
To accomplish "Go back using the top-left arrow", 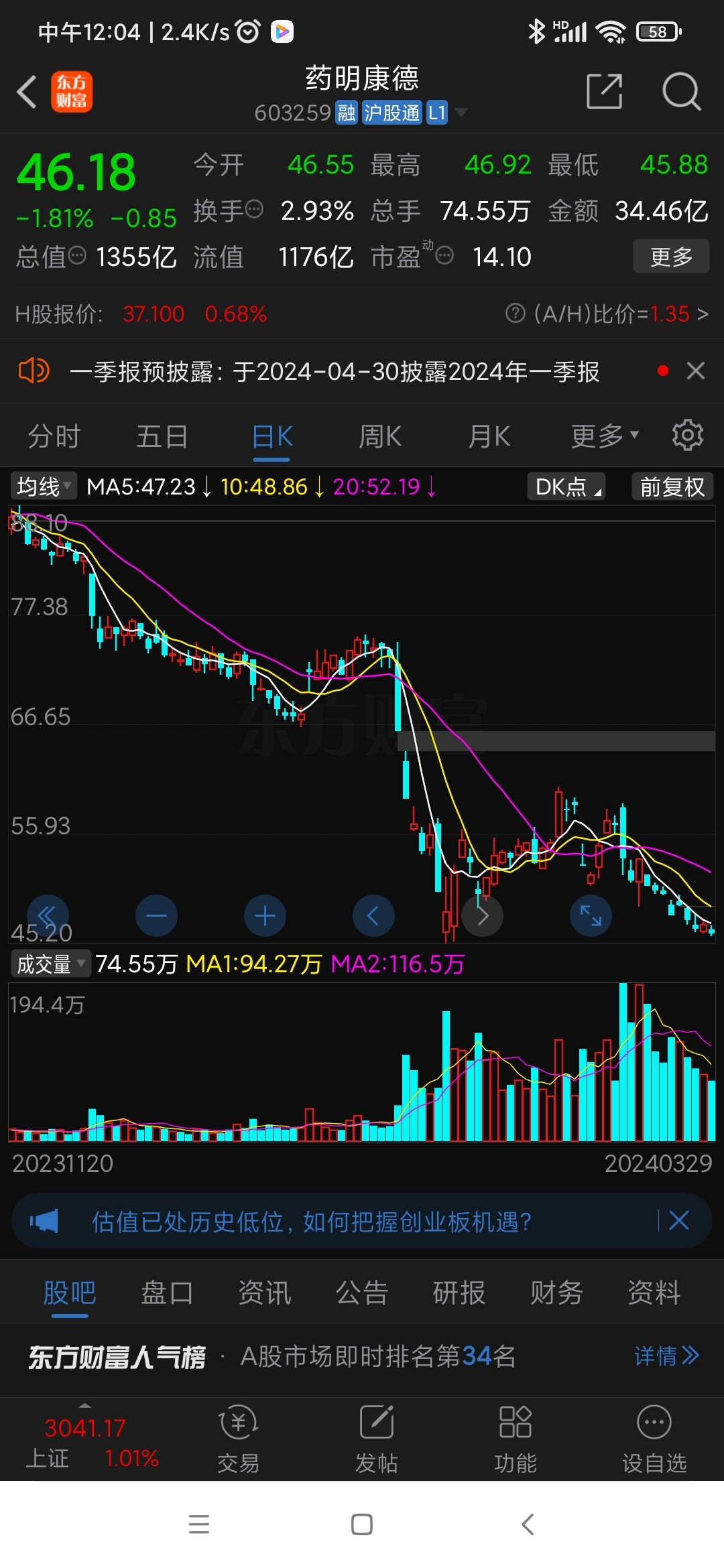I will coord(27,92).
